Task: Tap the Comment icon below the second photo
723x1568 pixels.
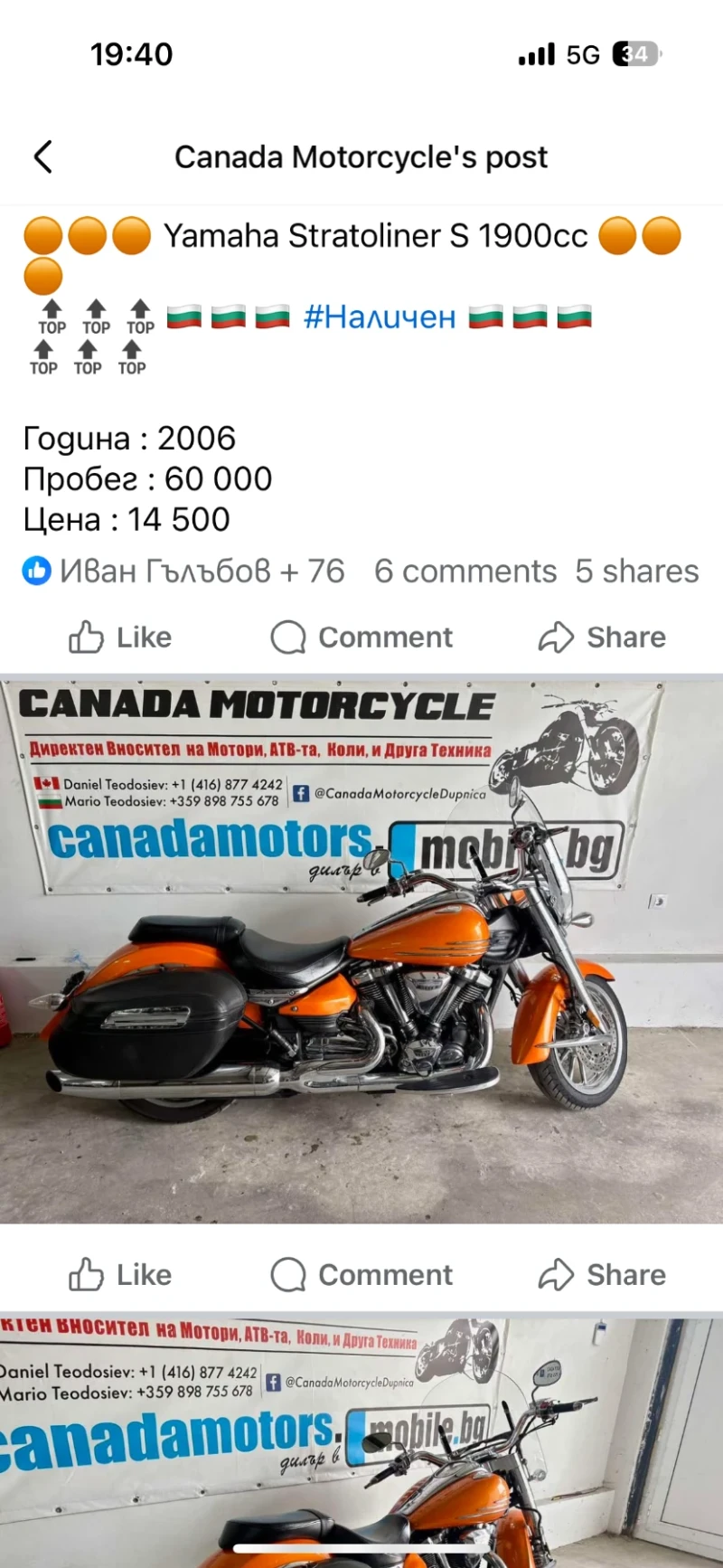Action: pyautogui.click(x=287, y=1274)
